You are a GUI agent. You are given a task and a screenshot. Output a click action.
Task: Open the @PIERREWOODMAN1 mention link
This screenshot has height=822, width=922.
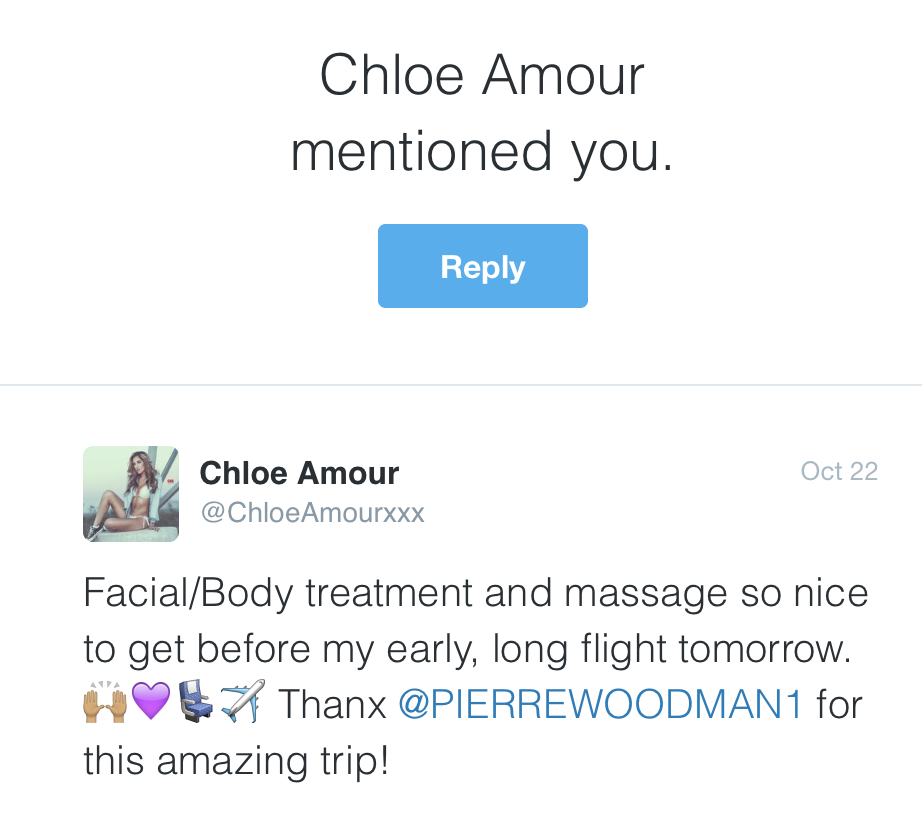point(600,705)
